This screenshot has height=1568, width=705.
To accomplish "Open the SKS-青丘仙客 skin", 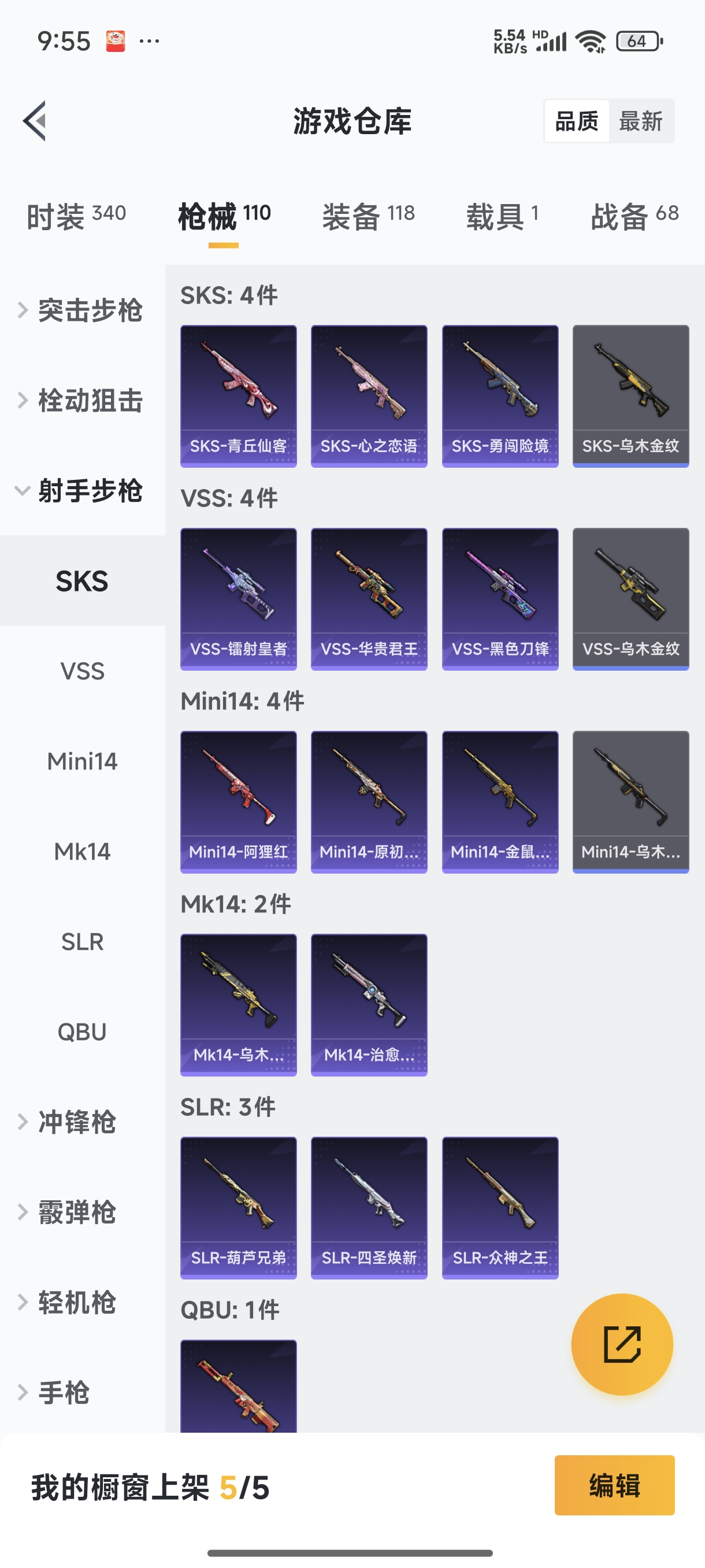I will point(239,395).
